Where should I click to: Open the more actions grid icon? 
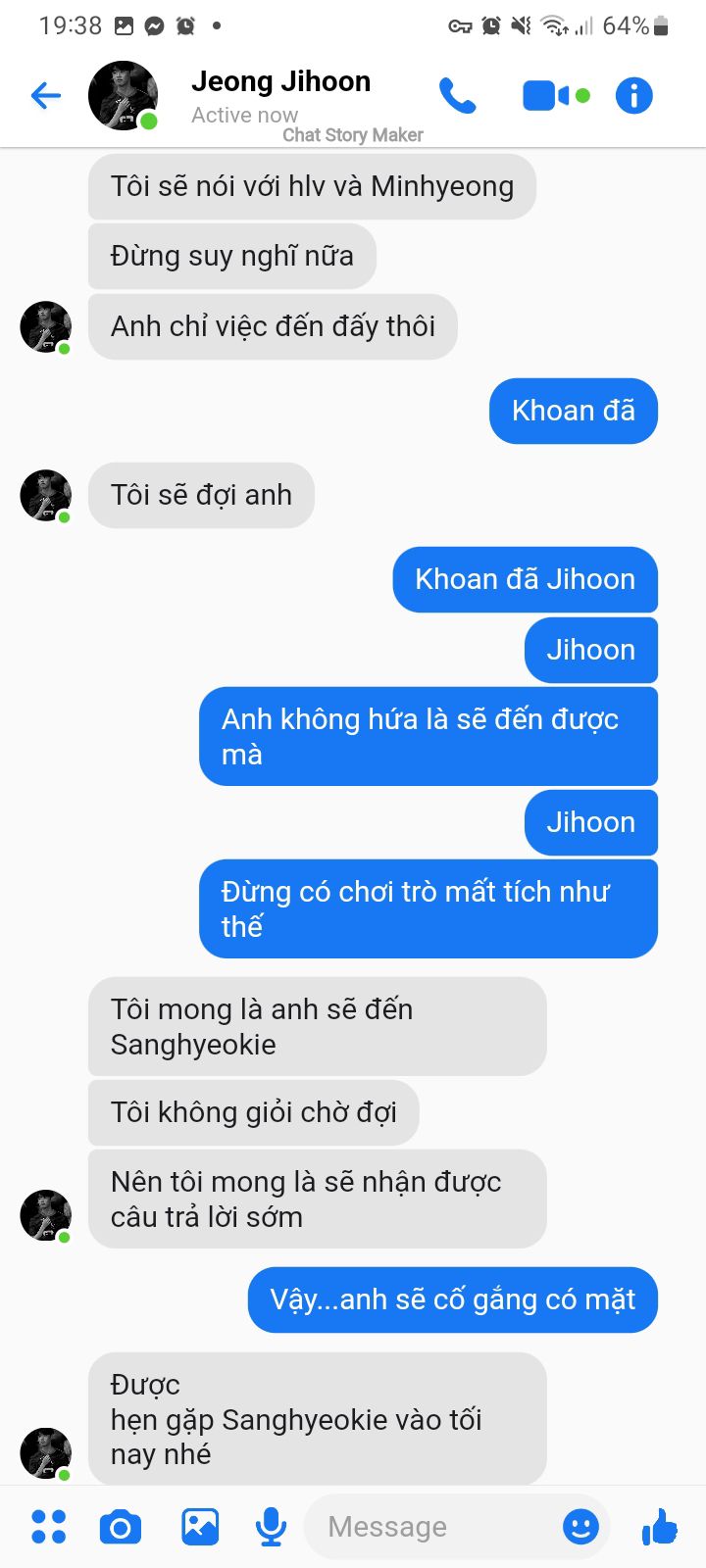48,1526
